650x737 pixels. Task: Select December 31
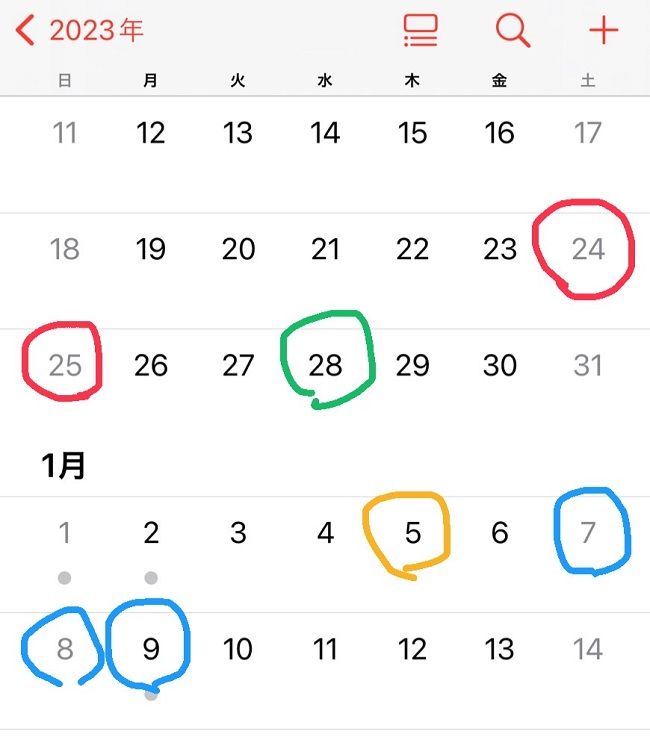pyautogui.click(x=588, y=365)
